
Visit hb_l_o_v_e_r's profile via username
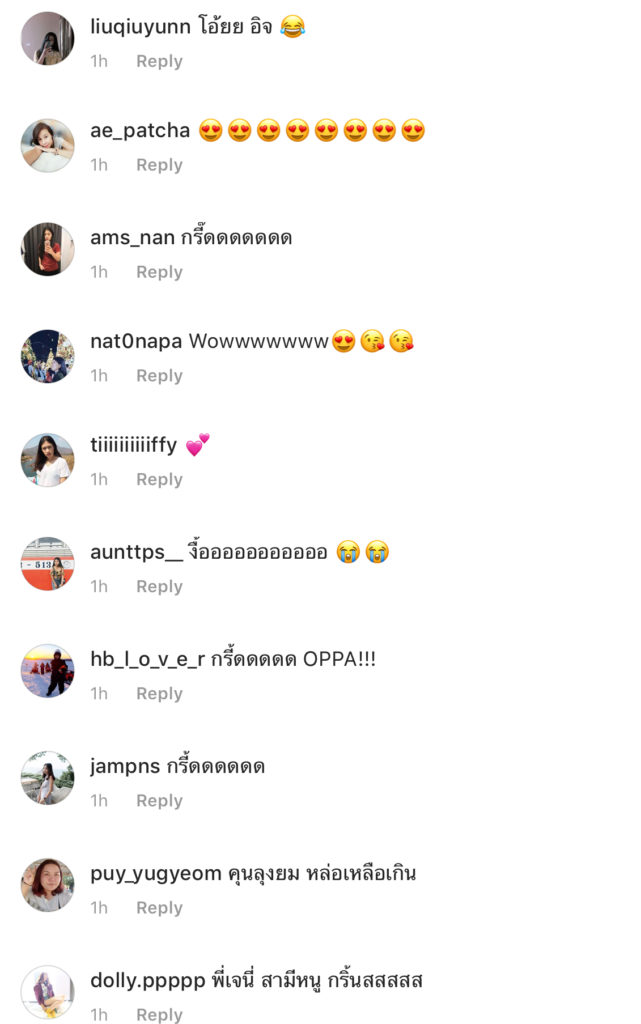coord(147,659)
